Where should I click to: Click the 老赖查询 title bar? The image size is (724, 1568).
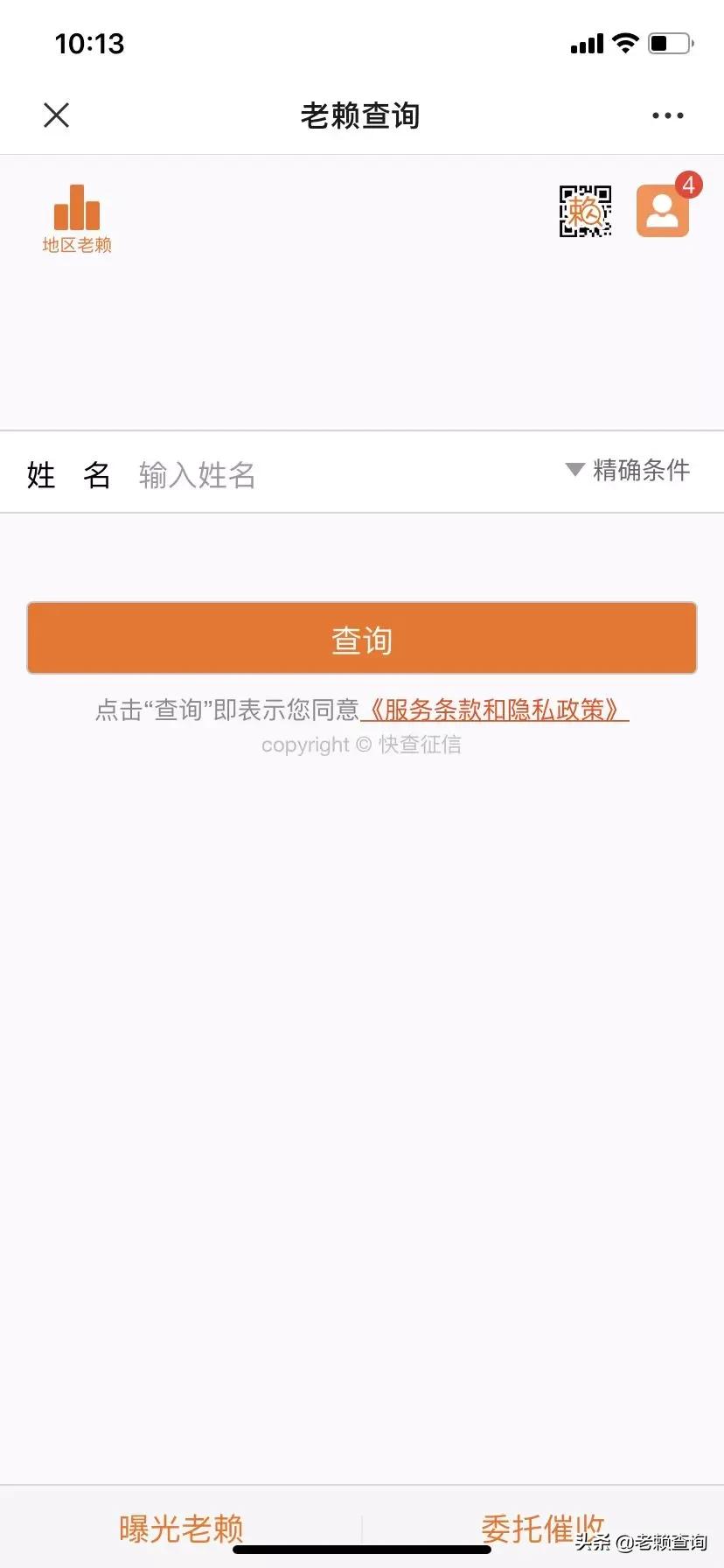click(362, 115)
